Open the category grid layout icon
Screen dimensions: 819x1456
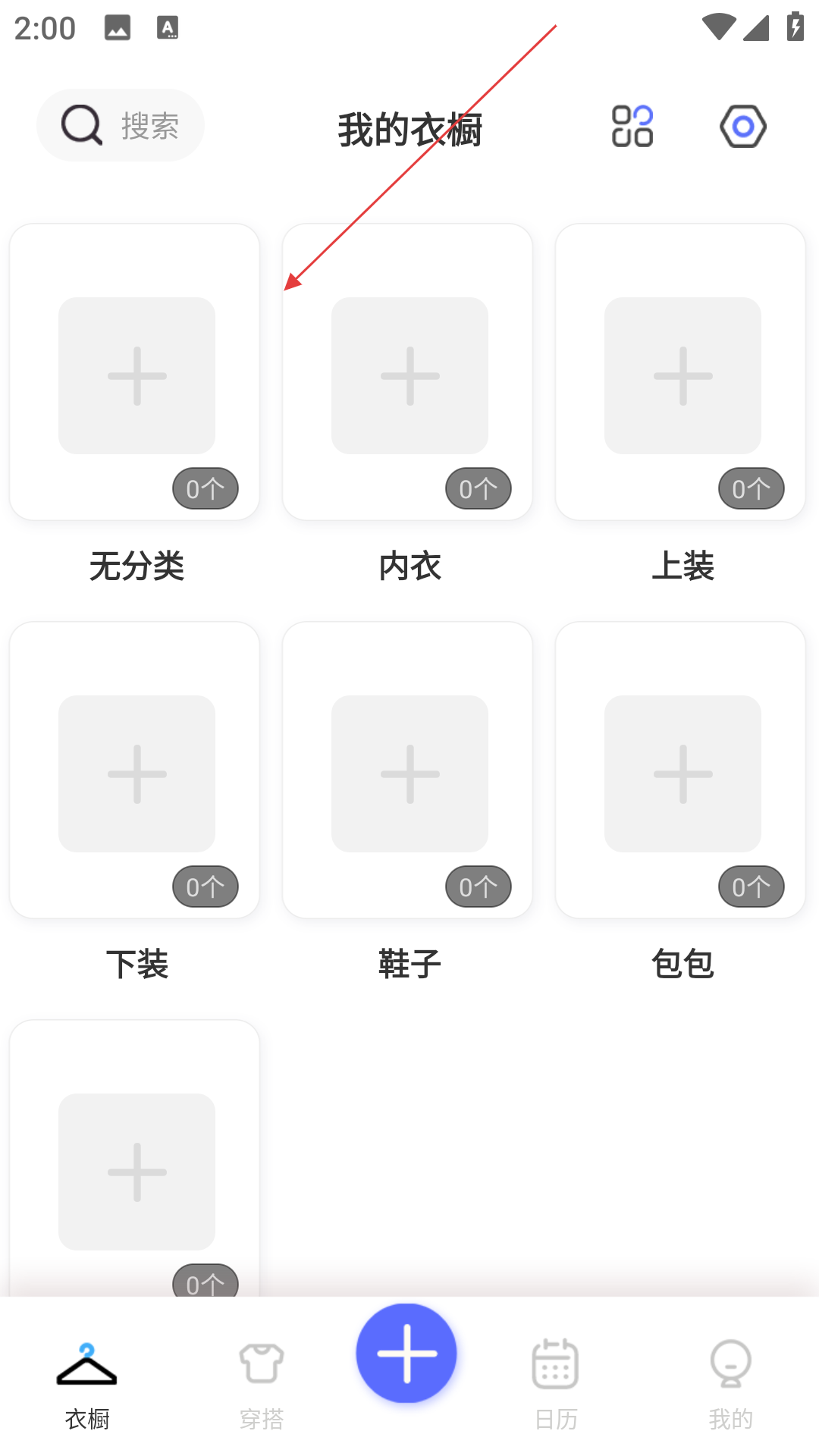(632, 126)
